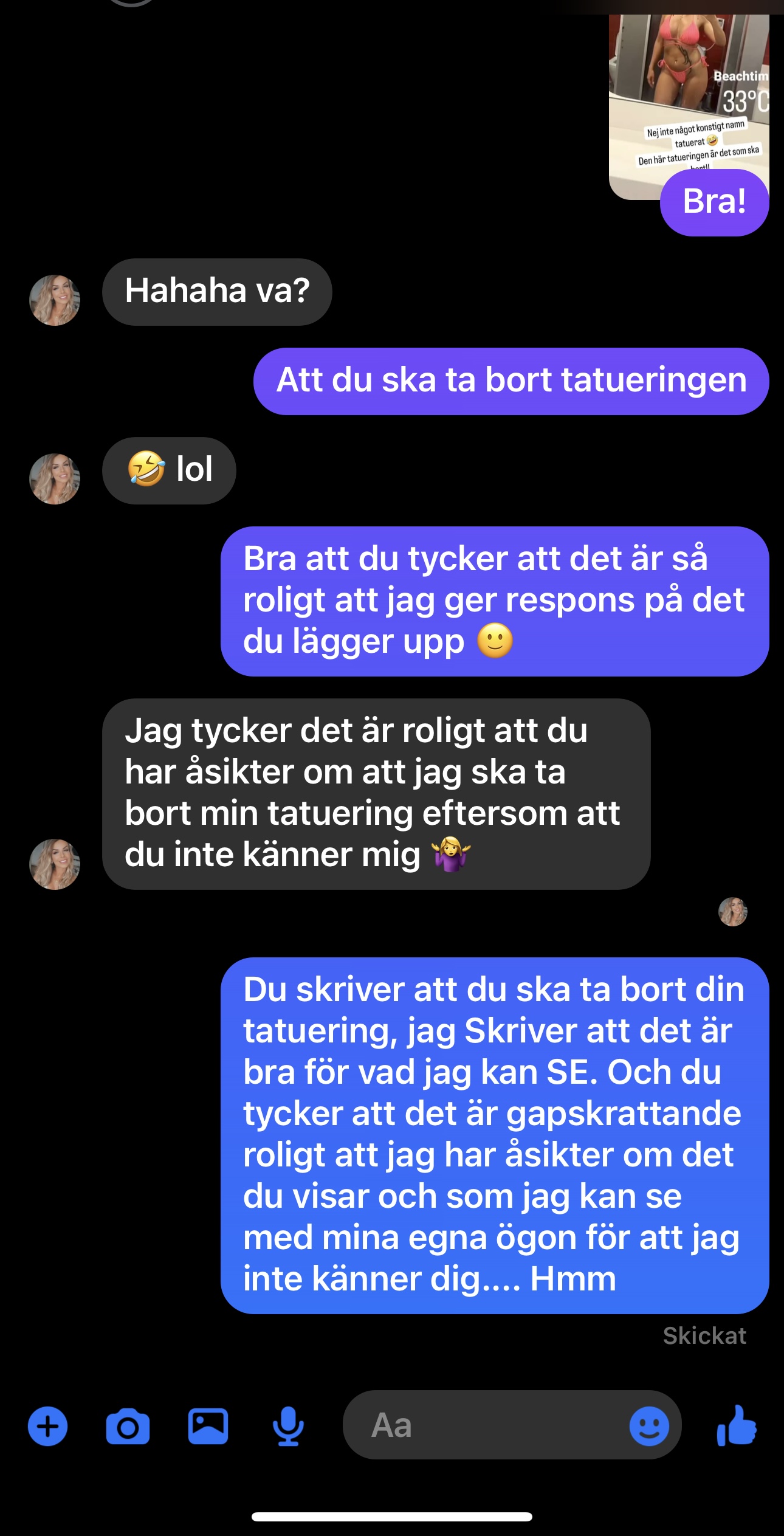Start a voice message with the microphone
784x1536 pixels.
click(x=288, y=1425)
